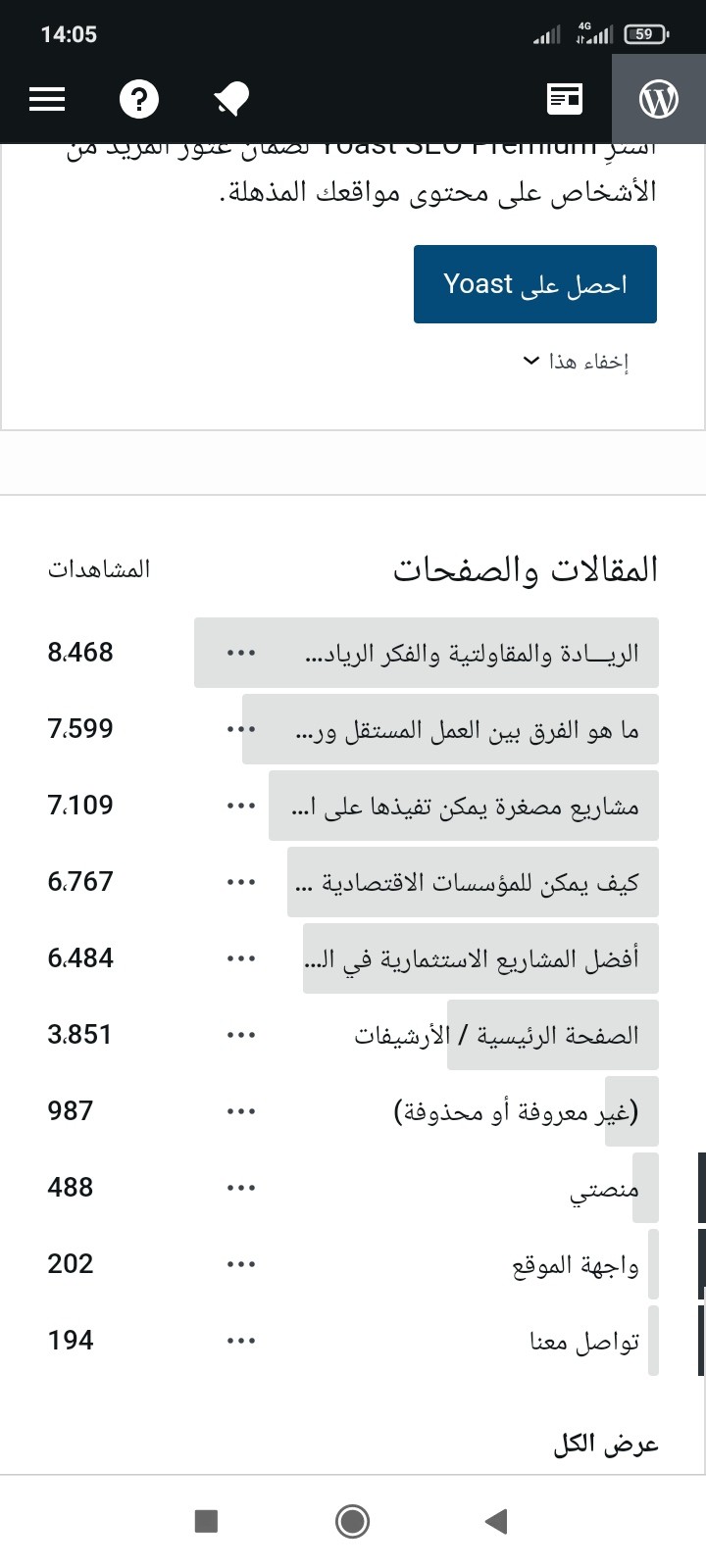Open the hamburger menu
The width and height of the screenshot is (706, 1568).
coord(47,99)
